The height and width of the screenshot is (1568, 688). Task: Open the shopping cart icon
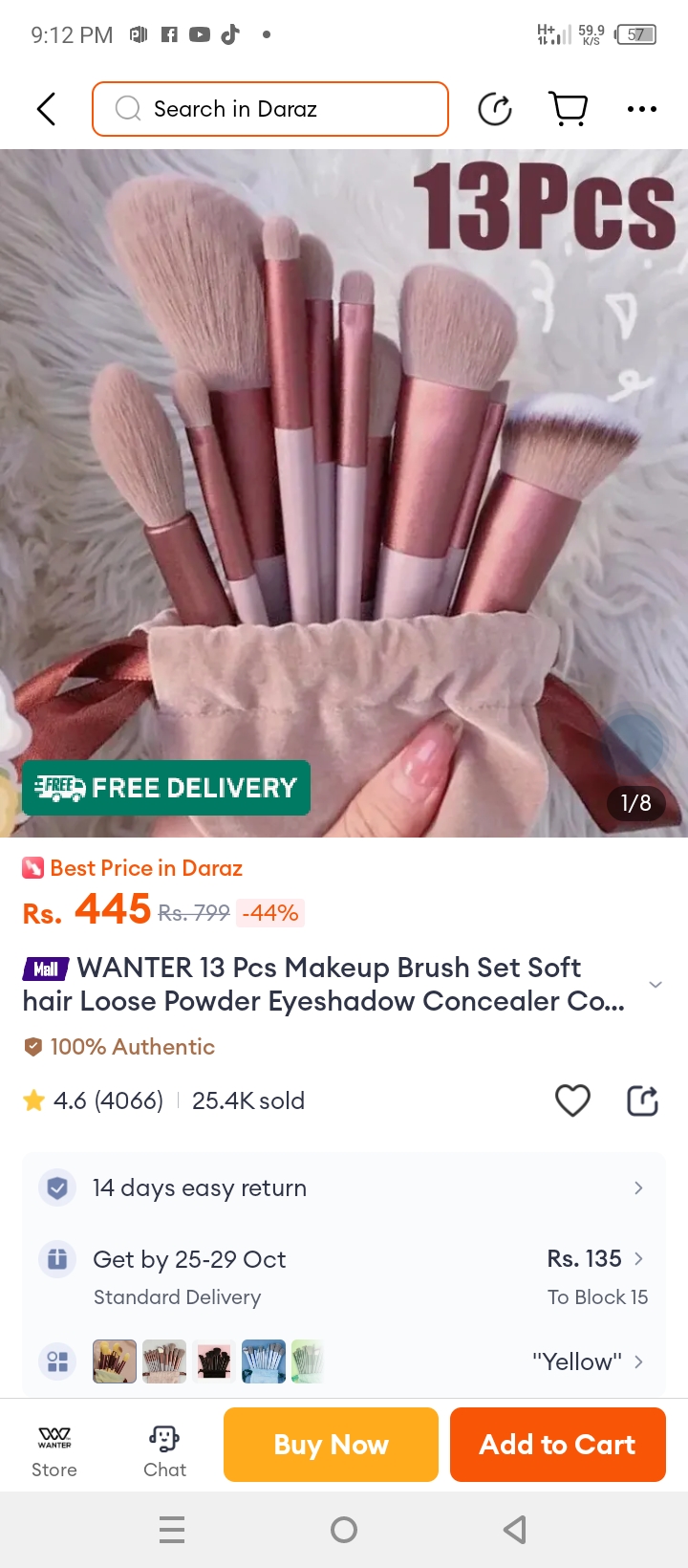[569, 109]
